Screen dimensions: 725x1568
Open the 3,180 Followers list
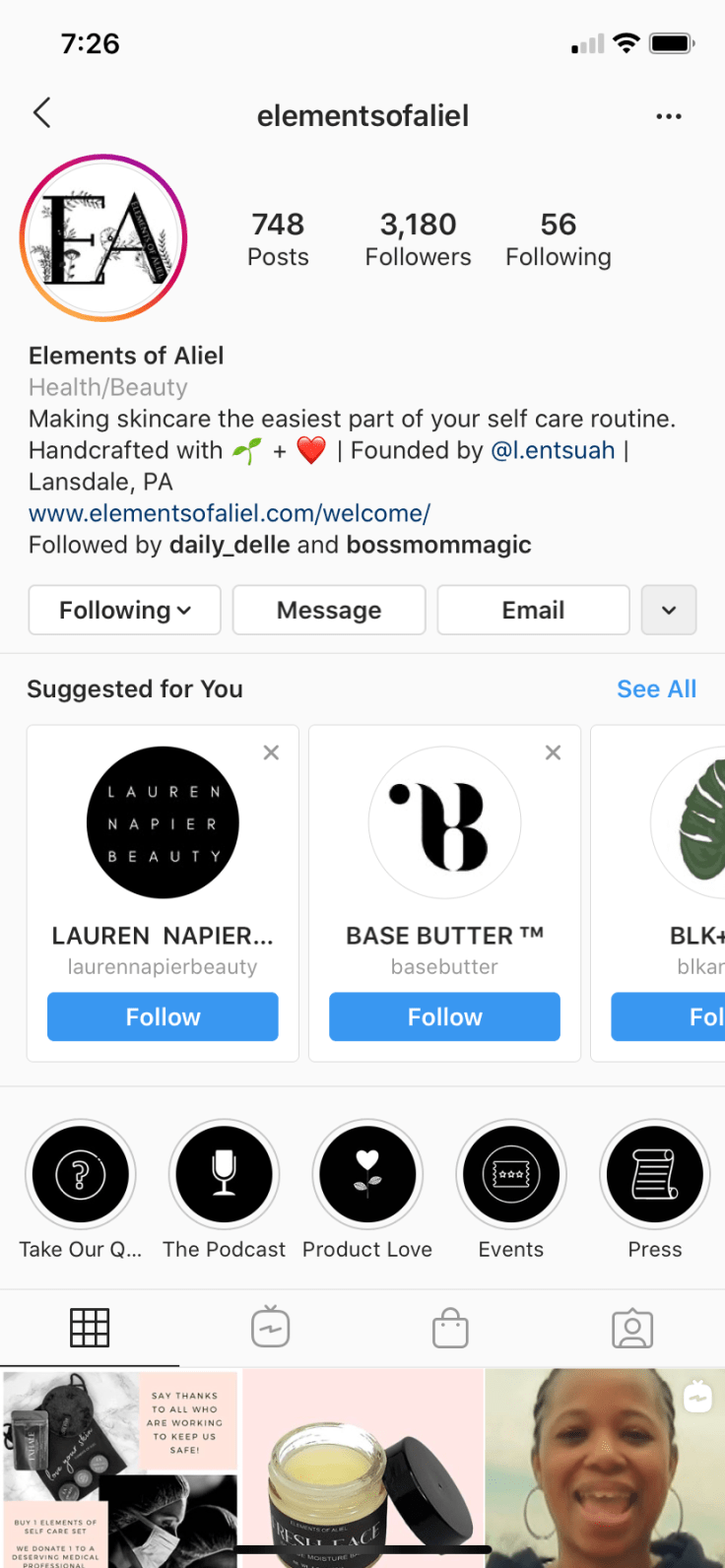[418, 239]
